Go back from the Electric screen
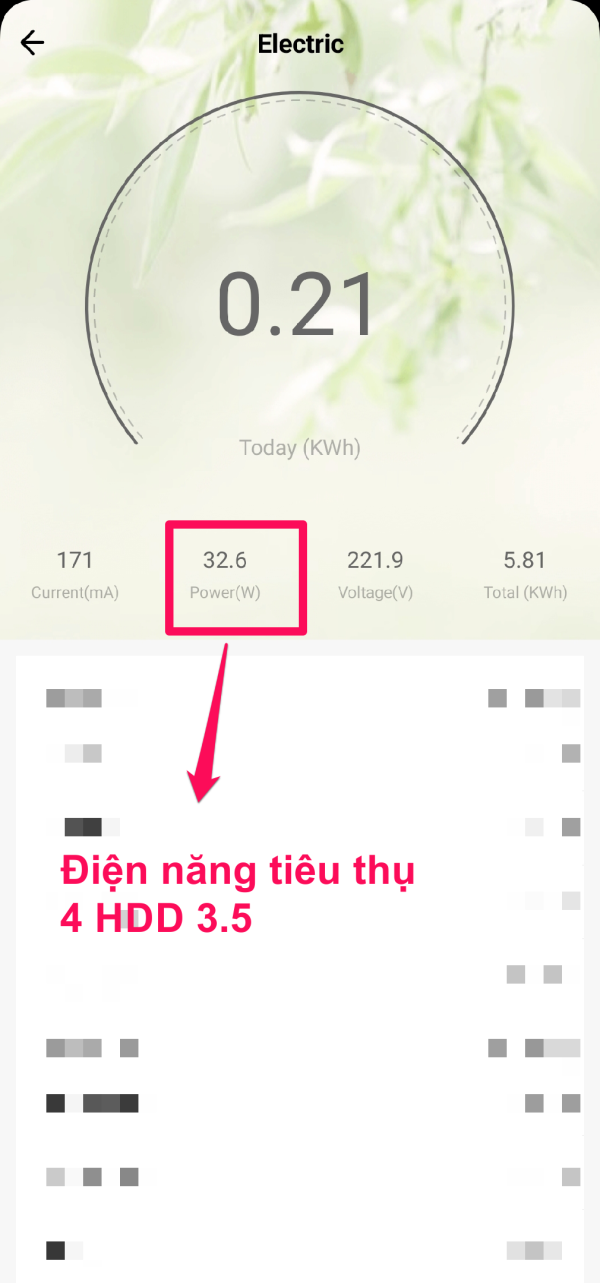 (x=33, y=43)
